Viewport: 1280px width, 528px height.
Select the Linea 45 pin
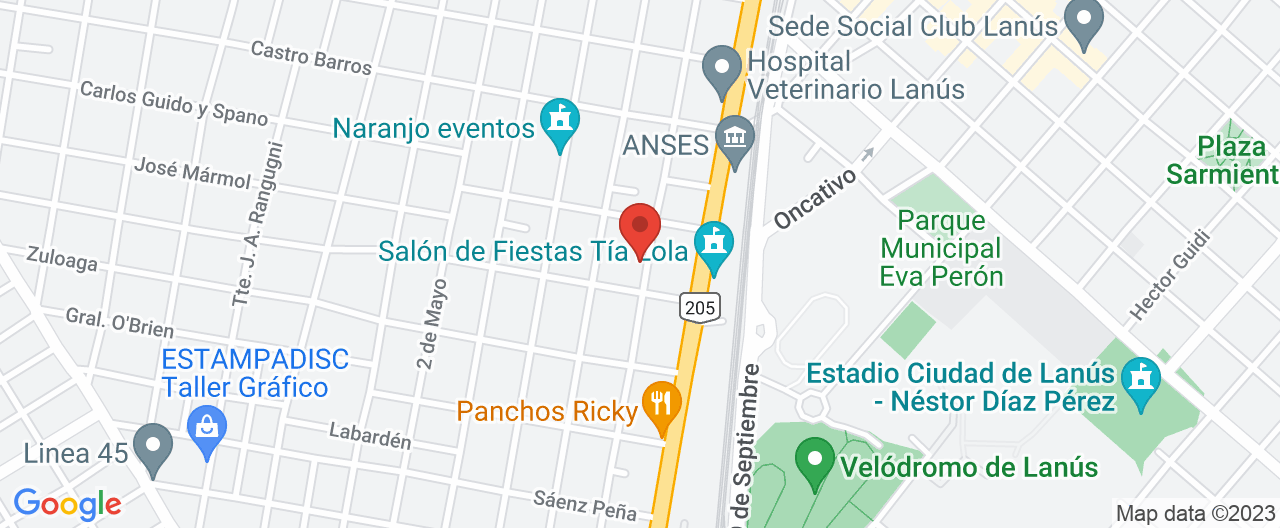click(153, 448)
